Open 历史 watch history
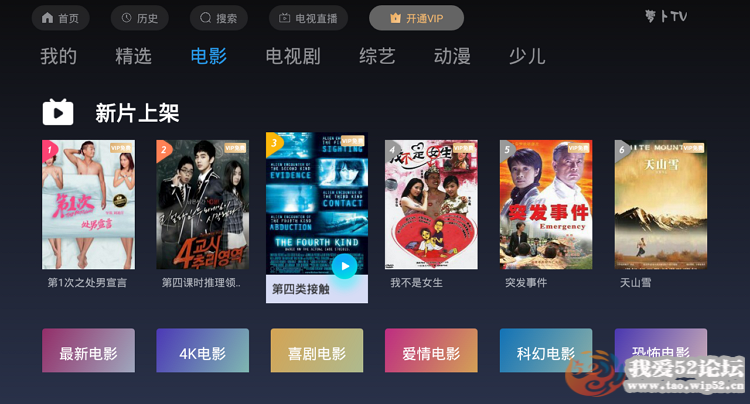The width and height of the screenshot is (750, 404). pos(139,18)
